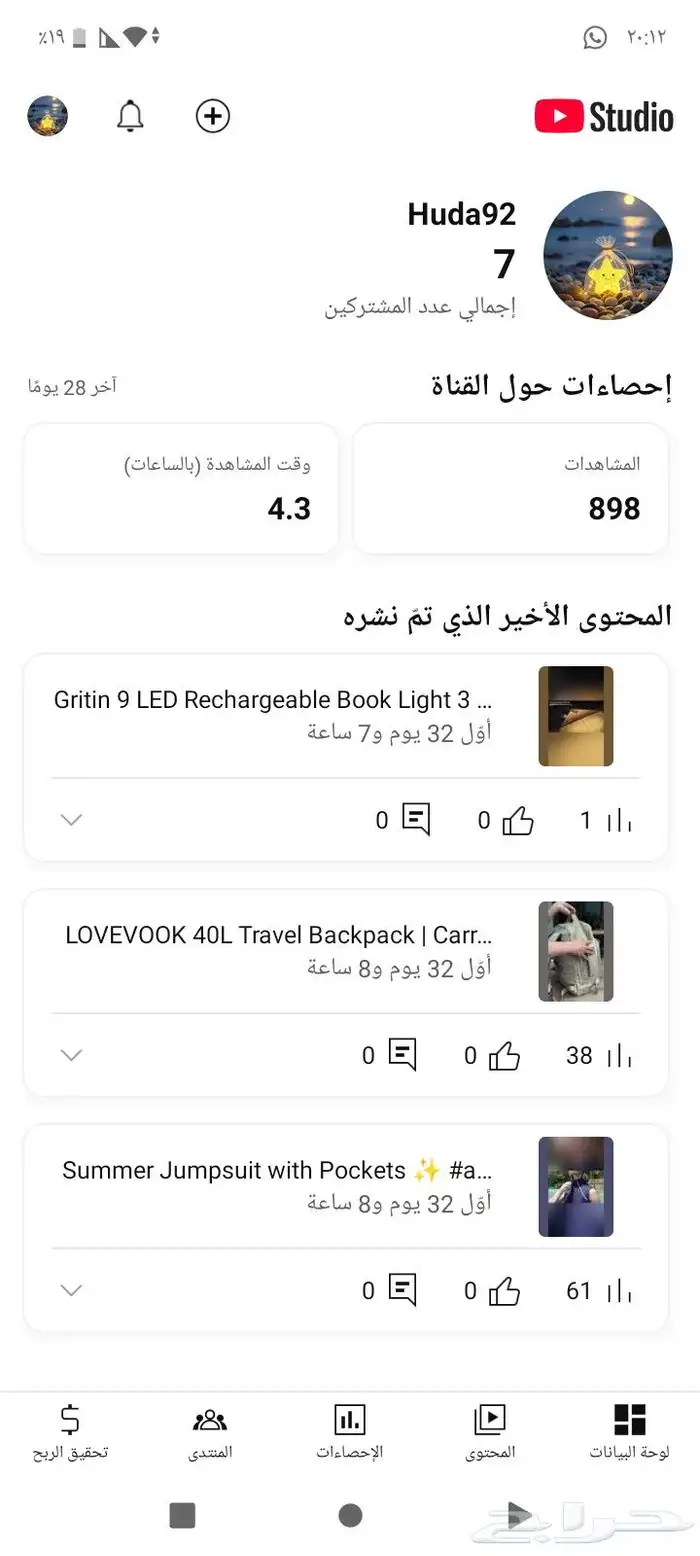Open the وقت المشاهدة watch time card

point(181,488)
